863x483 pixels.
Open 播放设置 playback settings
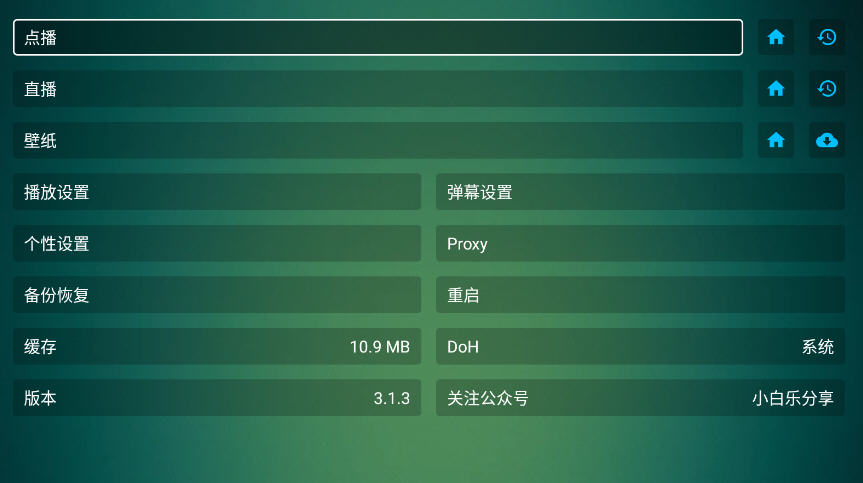(x=217, y=192)
